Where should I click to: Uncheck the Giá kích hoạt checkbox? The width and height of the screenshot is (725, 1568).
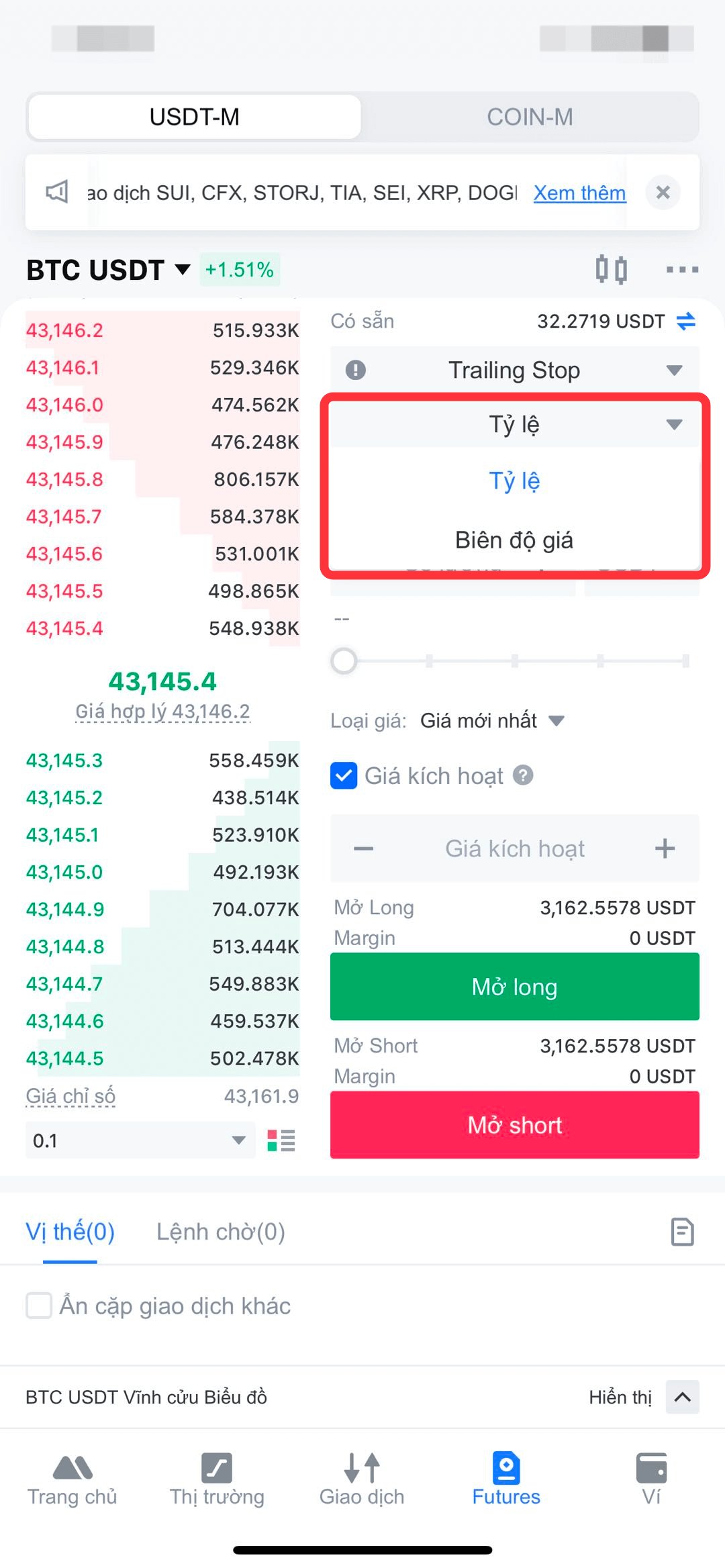pos(344,776)
